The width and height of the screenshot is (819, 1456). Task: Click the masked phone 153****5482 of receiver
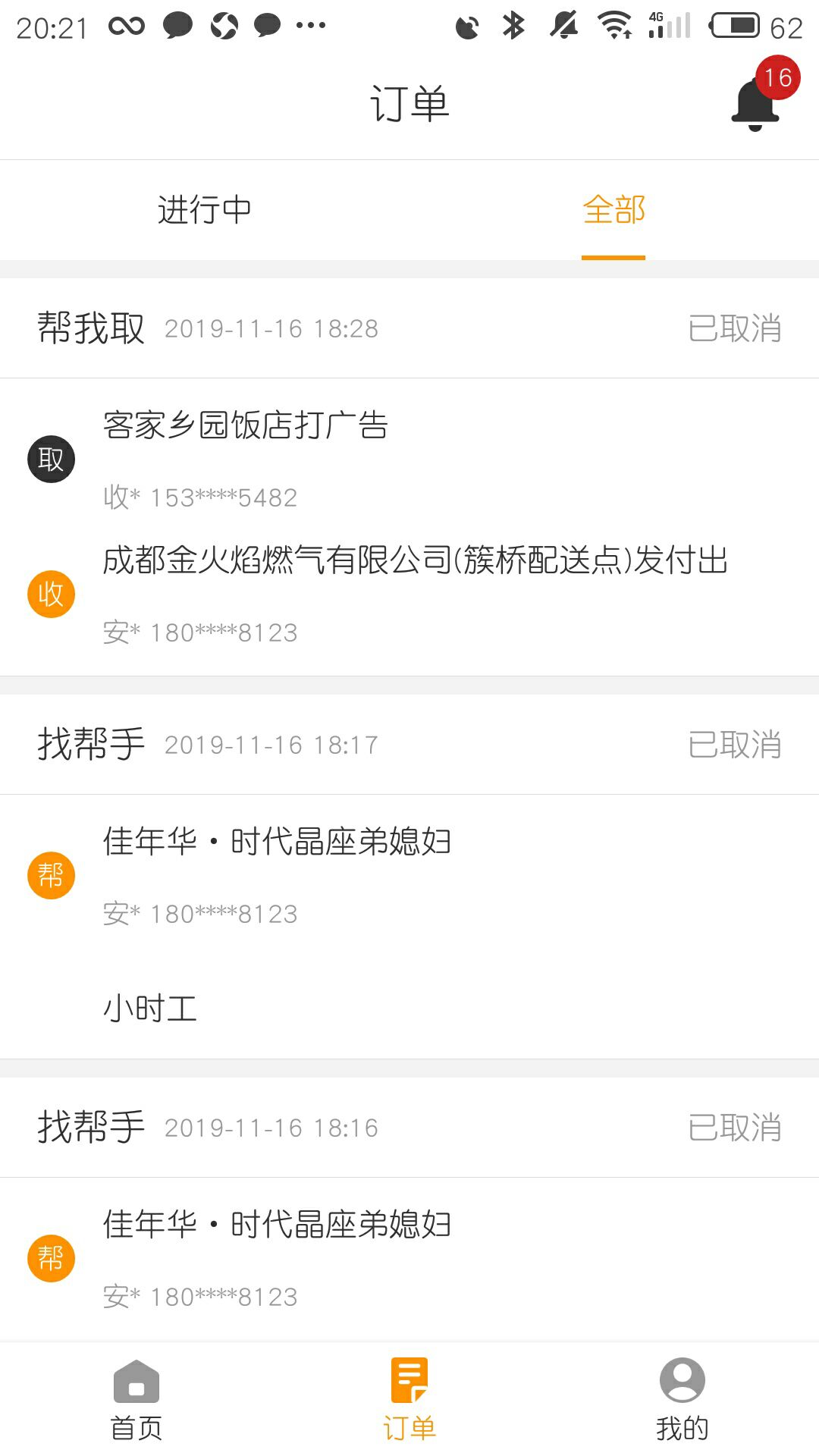click(199, 497)
